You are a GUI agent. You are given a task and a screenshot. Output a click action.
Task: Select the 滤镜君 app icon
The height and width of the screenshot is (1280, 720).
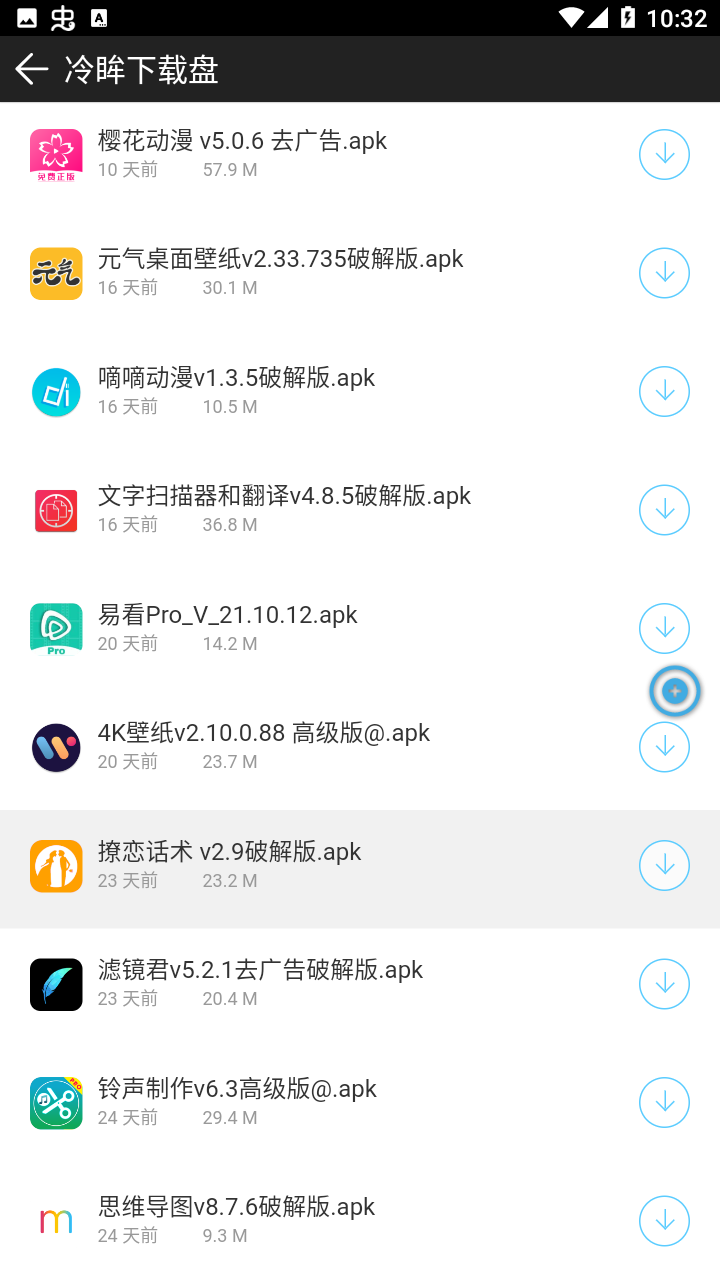(56, 984)
